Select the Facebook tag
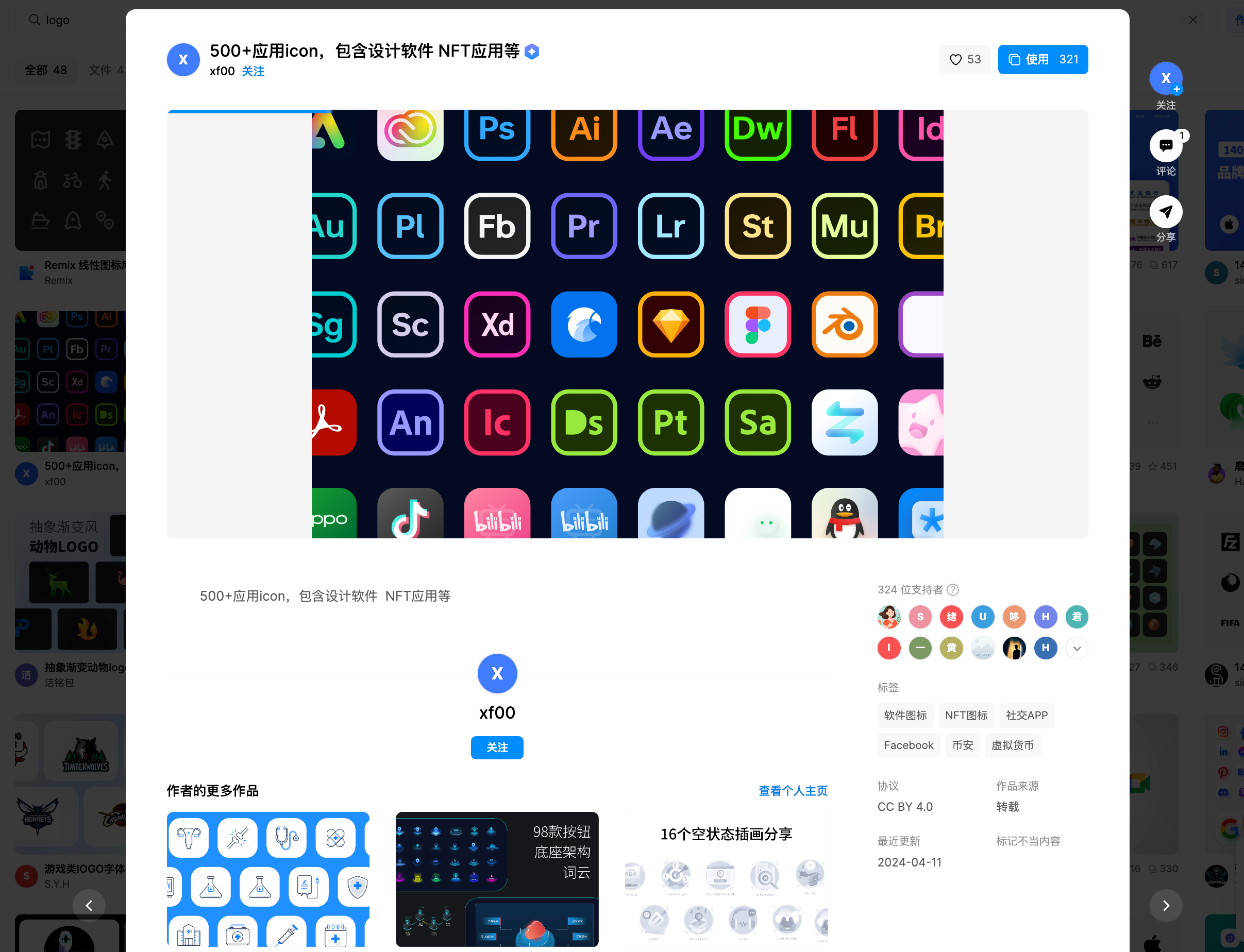This screenshot has height=952, width=1244. (x=908, y=746)
